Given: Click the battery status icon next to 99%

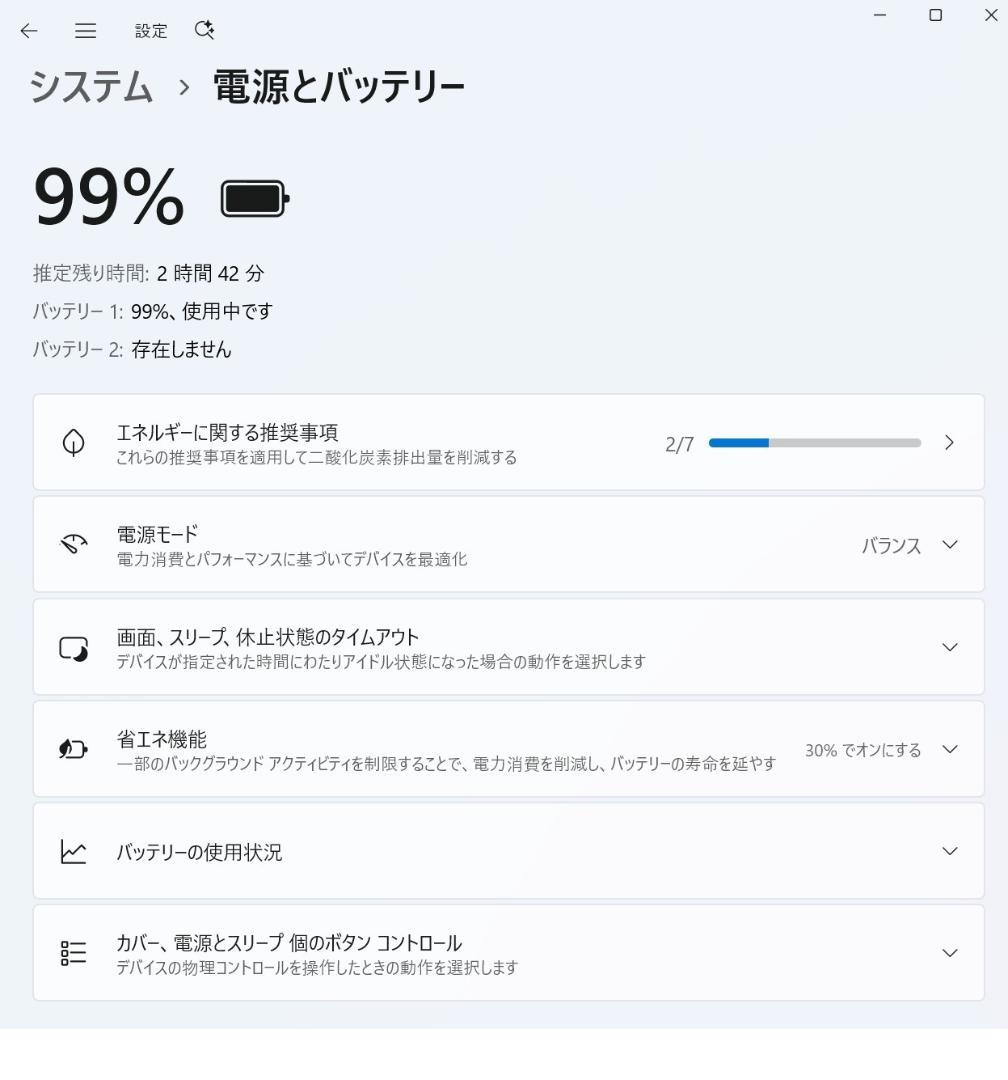Looking at the screenshot, I should pyautogui.click(x=253, y=197).
